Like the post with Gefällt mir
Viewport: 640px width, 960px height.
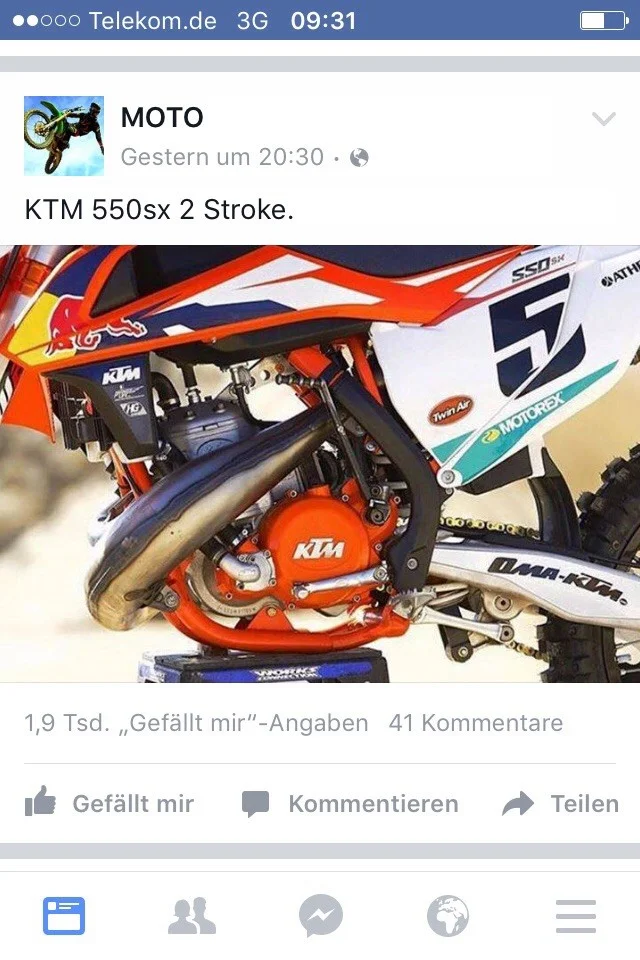pyautogui.click(x=110, y=803)
